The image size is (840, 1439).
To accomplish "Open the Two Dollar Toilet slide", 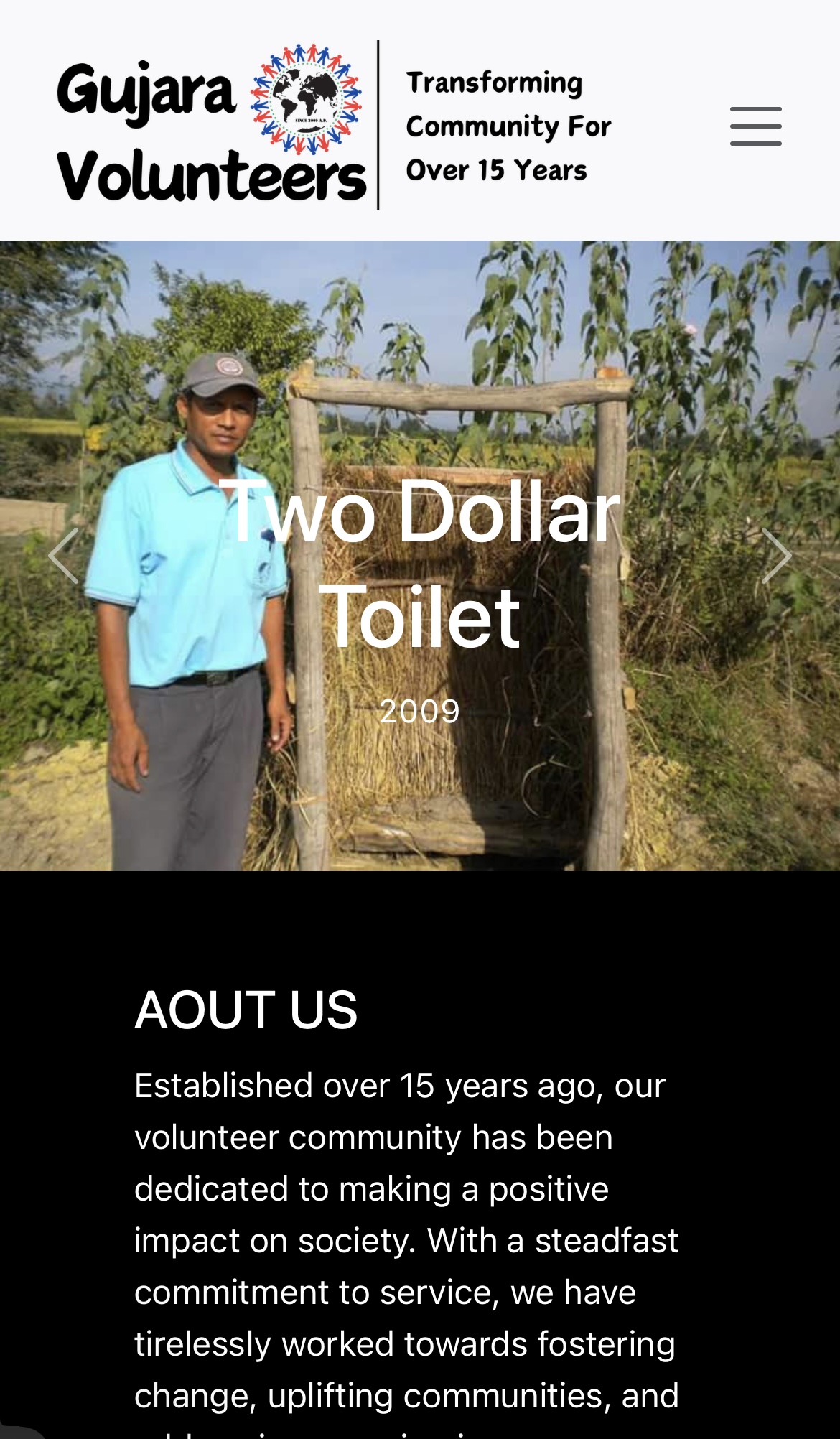I will pyautogui.click(x=420, y=562).
